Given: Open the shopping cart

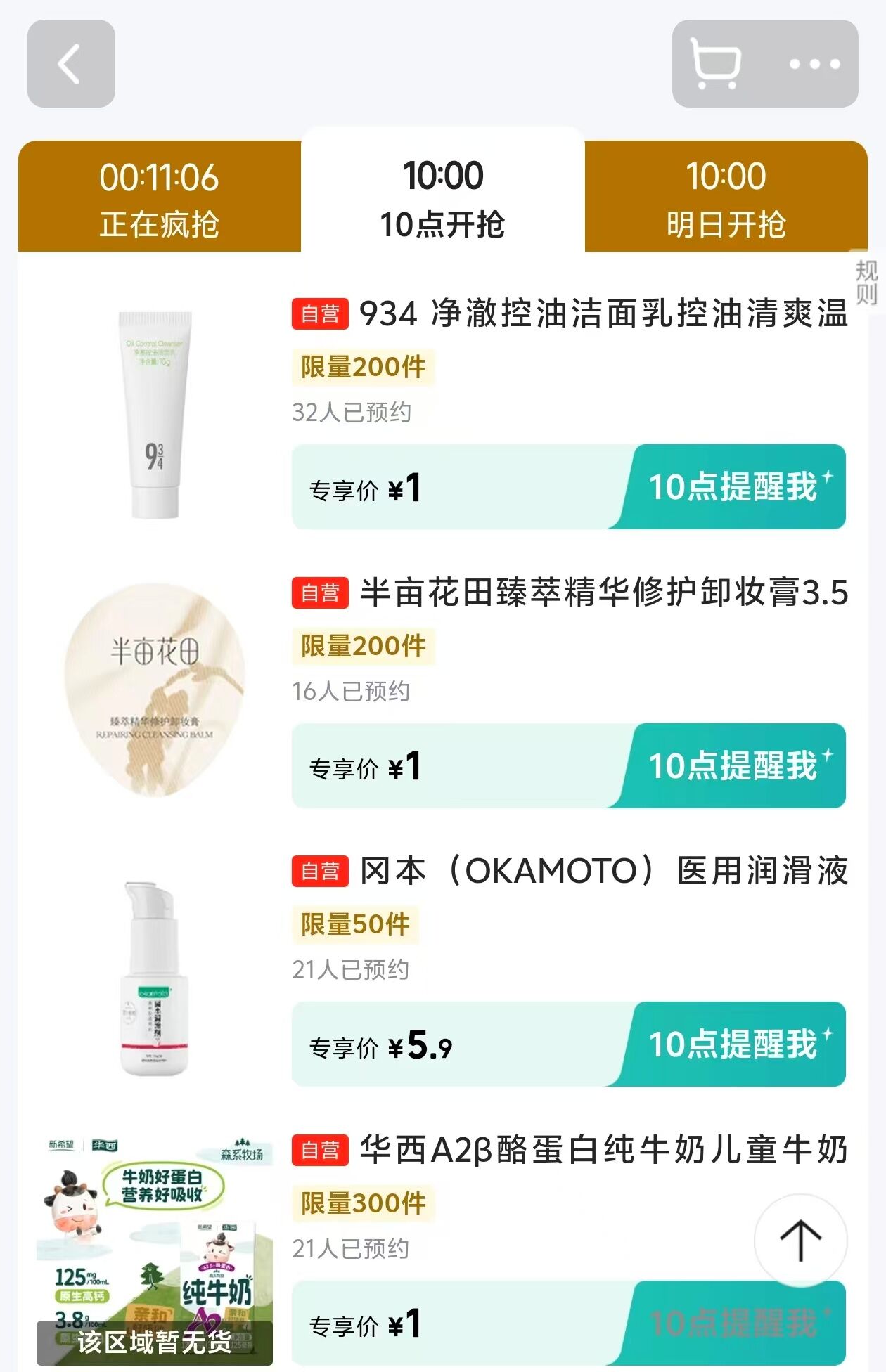Looking at the screenshot, I should [x=716, y=64].
